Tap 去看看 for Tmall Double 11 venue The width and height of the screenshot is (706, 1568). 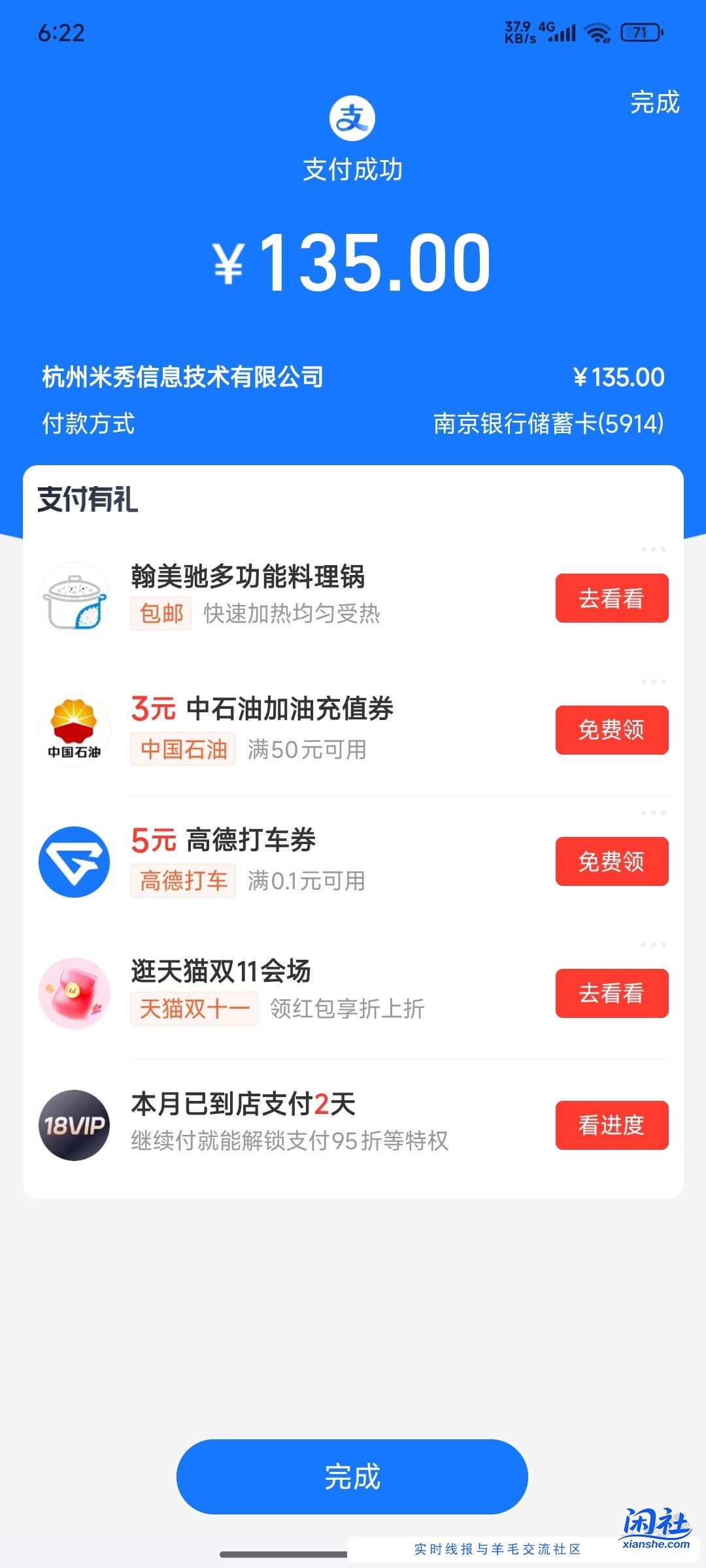[x=612, y=992]
